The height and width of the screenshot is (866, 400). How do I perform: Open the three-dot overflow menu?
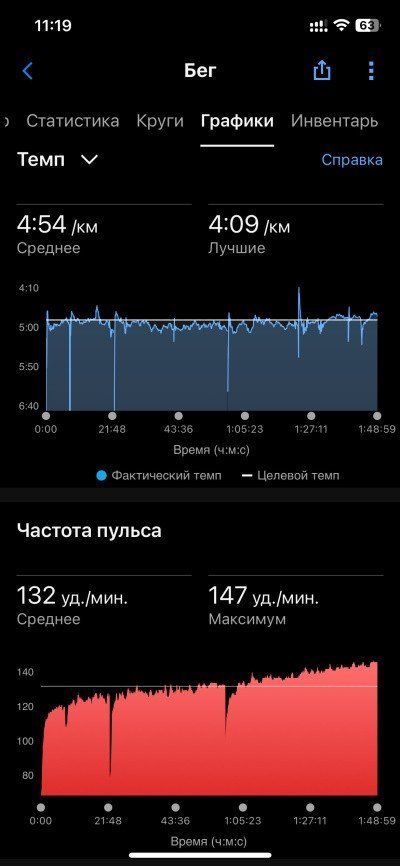tap(371, 71)
